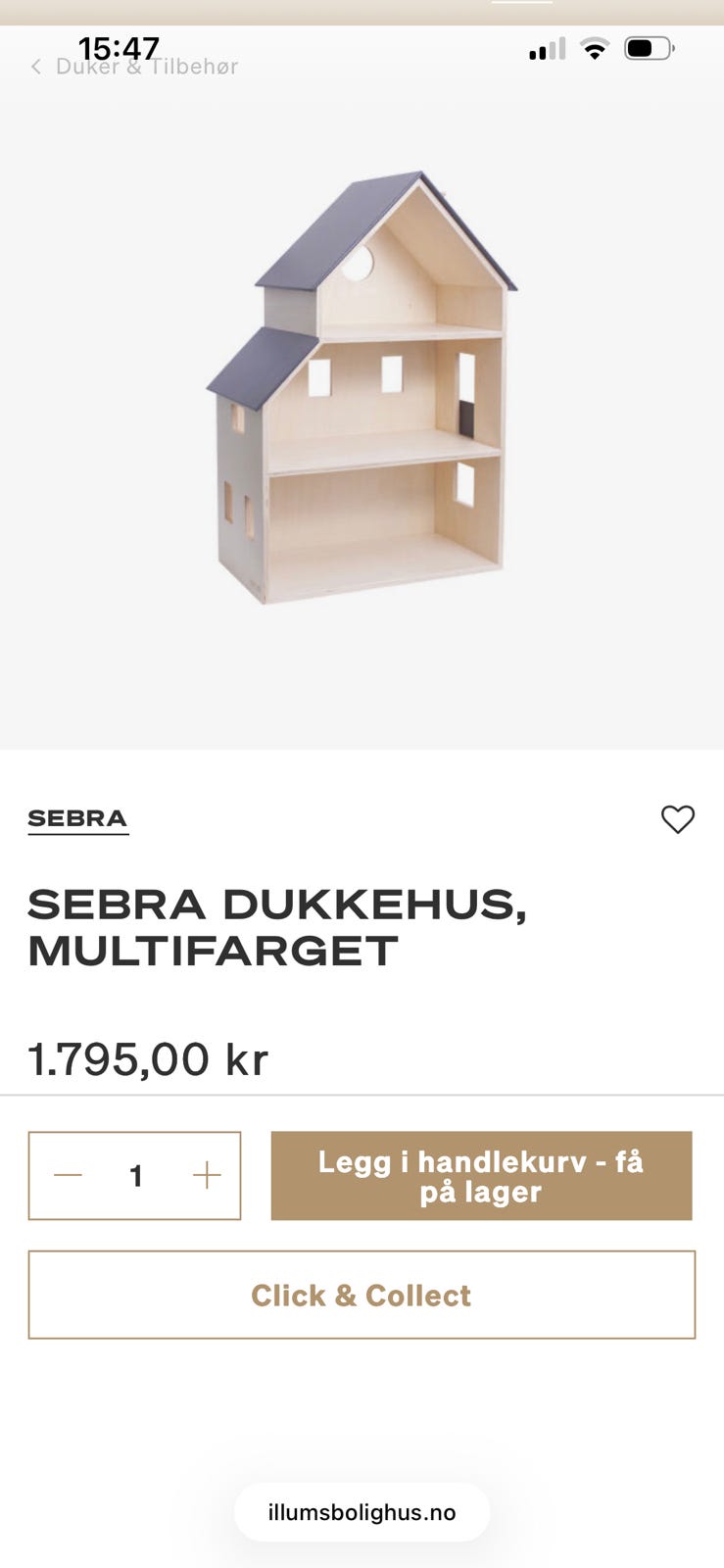Increase quantity with the plus icon
724x1568 pixels.
coord(205,1175)
